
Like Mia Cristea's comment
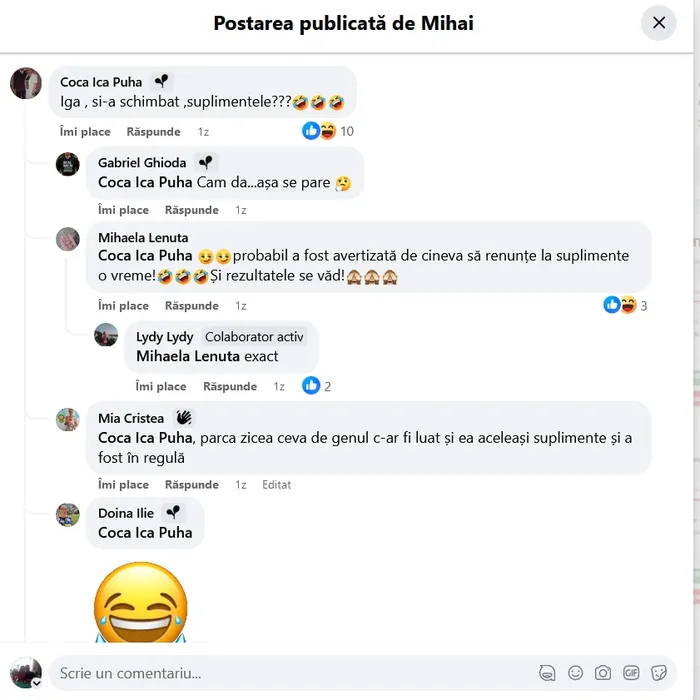tap(123, 485)
